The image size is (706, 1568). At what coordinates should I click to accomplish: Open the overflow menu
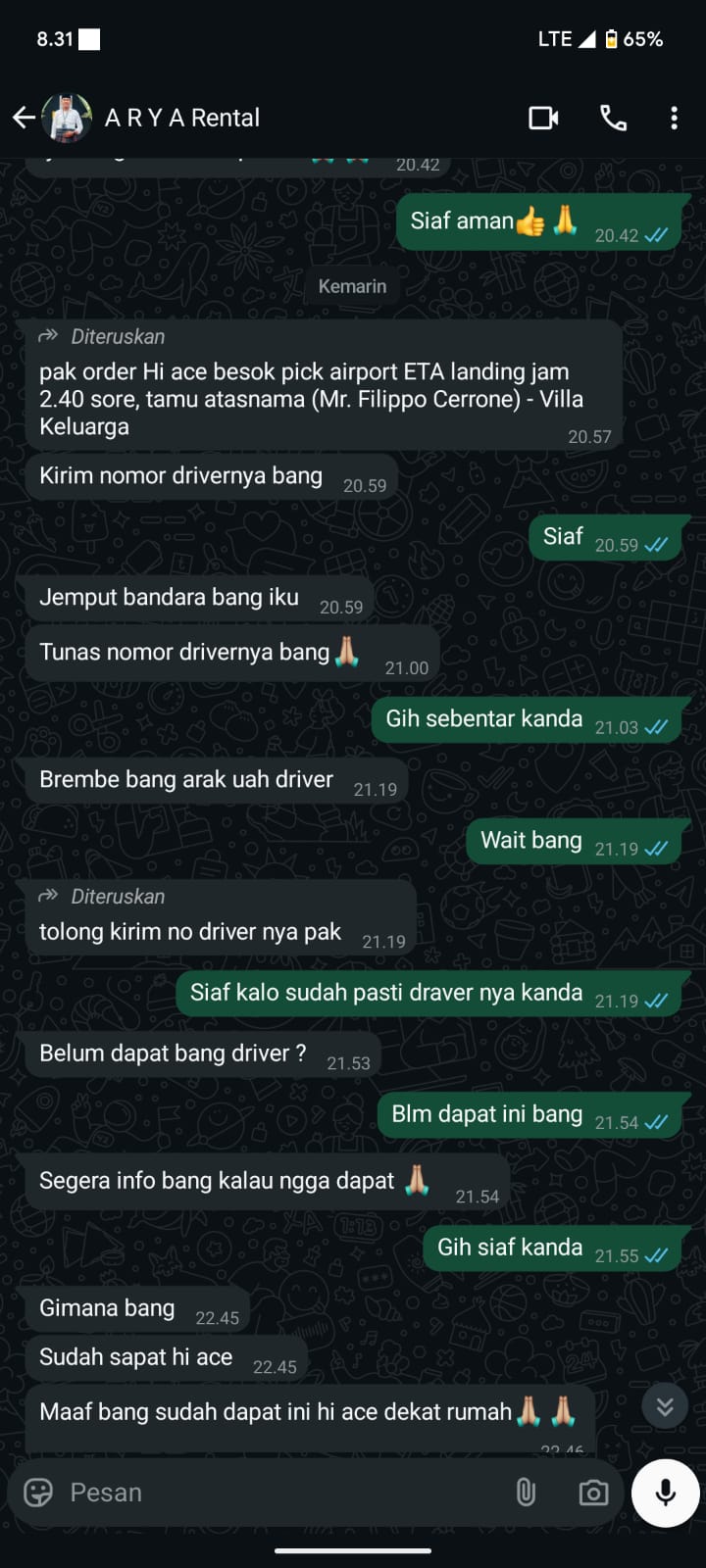click(674, 118)
